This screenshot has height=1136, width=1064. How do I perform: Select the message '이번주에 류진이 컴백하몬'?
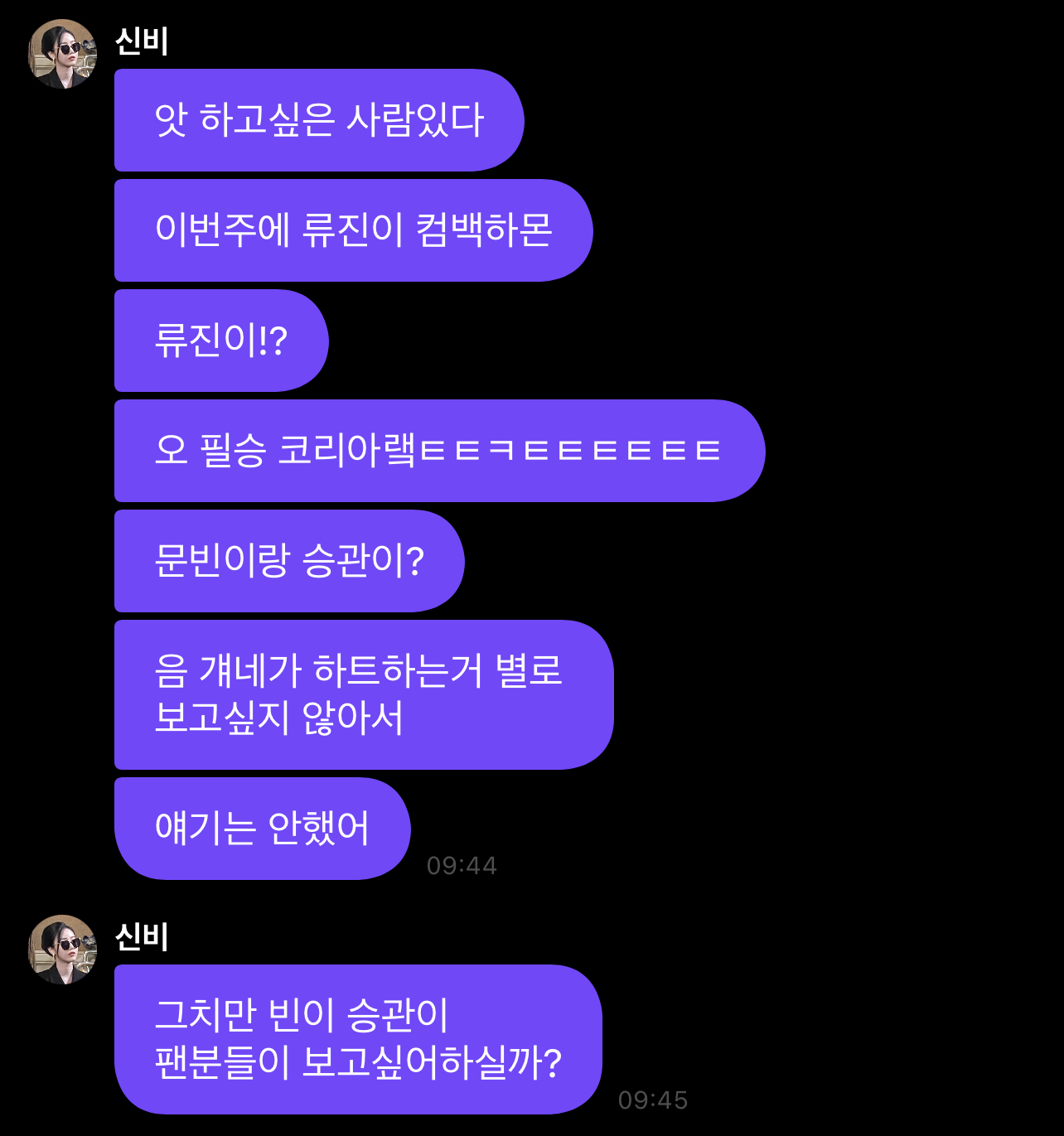click(354, 230)
